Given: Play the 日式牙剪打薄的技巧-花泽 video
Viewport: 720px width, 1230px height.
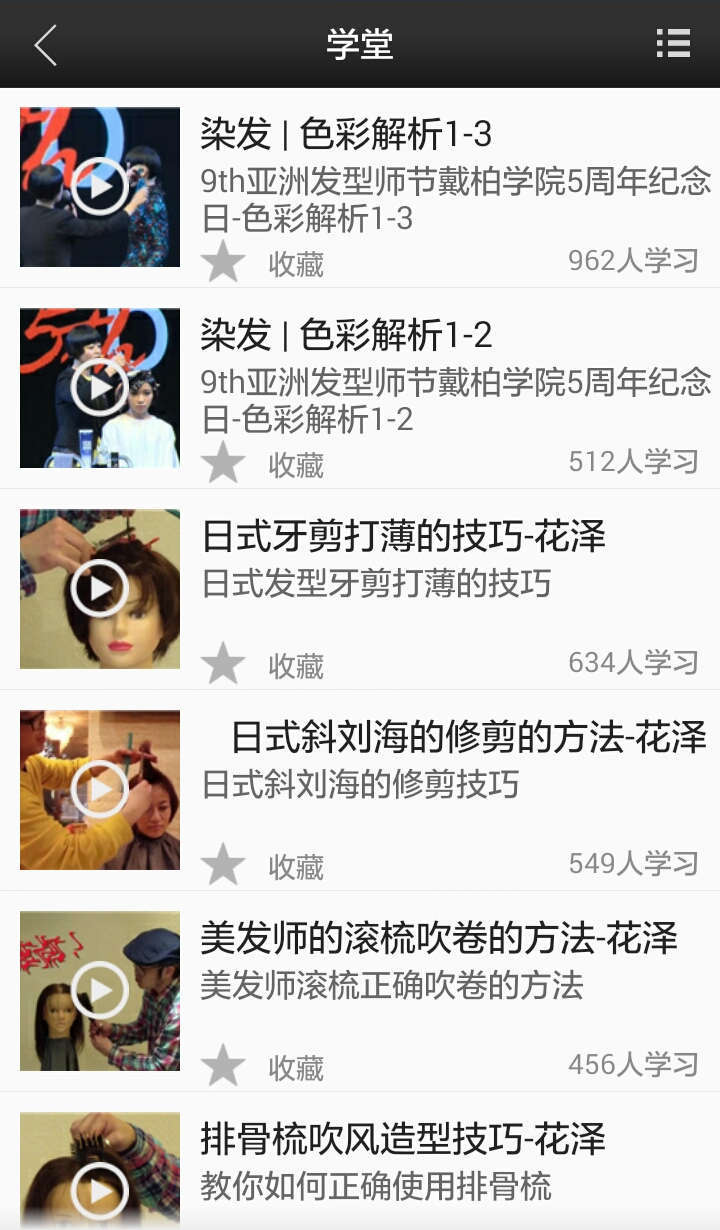Looking at the screenshot, I should tap(99, 588).
